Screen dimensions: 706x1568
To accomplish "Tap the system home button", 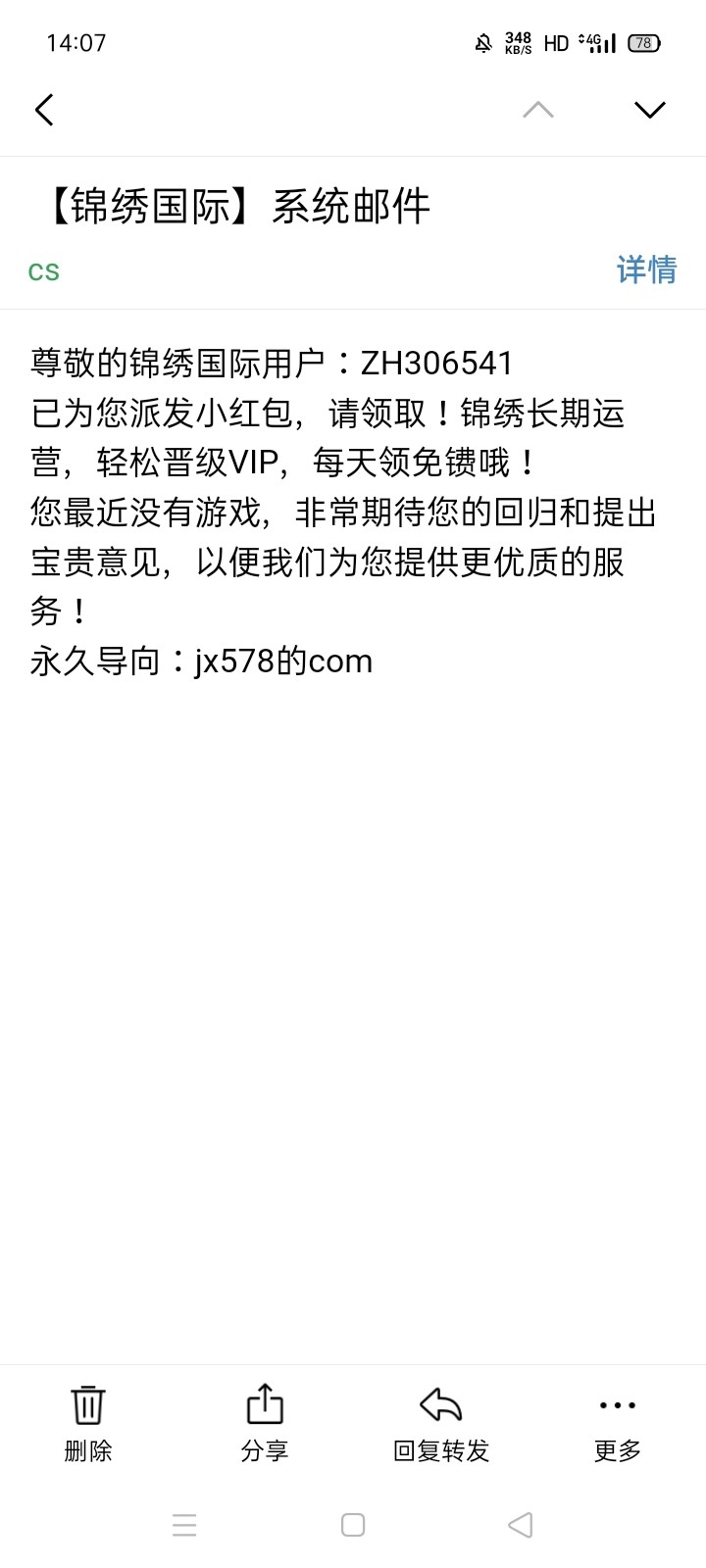I will (353, 1525).
